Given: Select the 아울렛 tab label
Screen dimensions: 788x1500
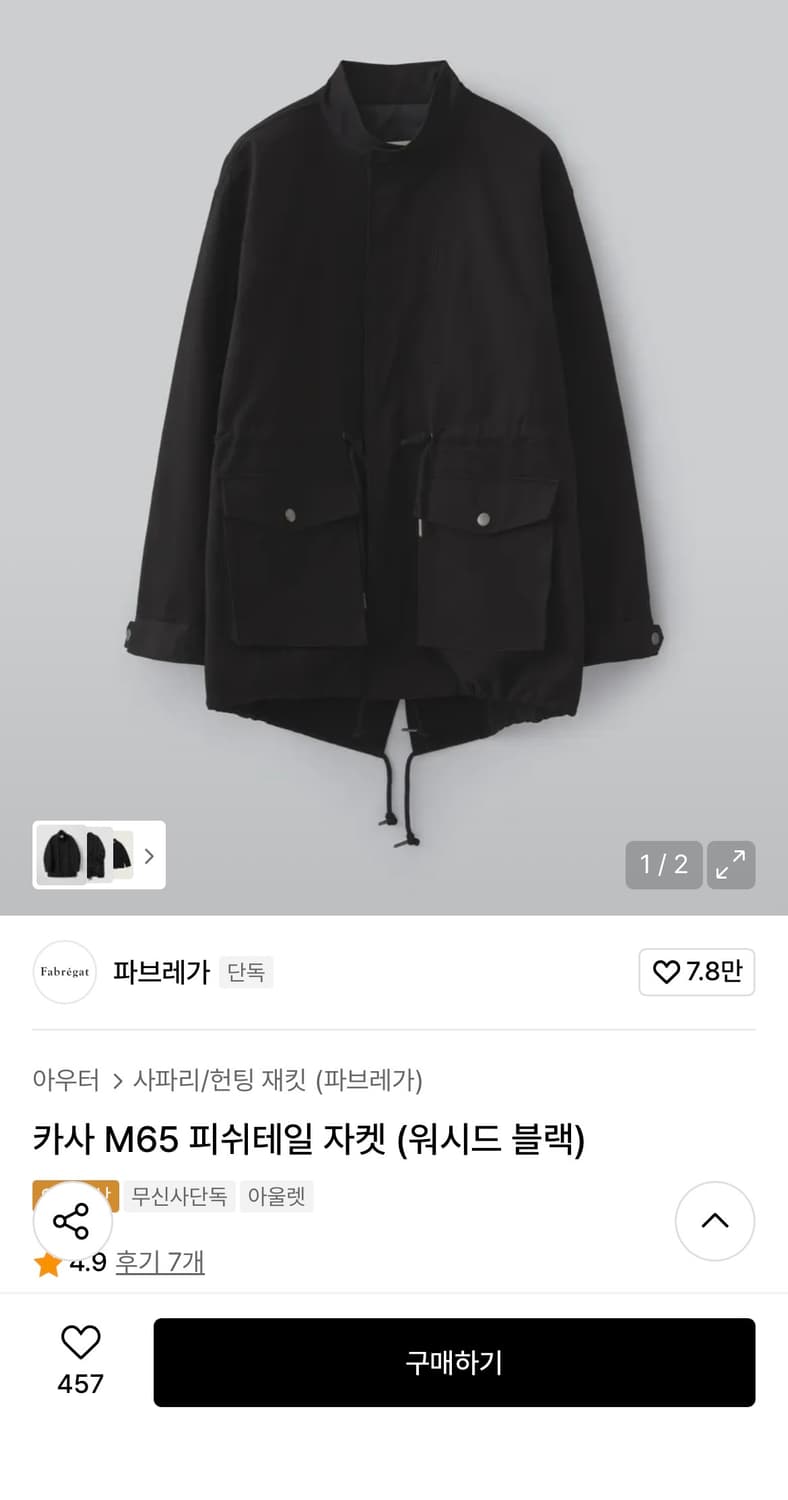Looking at the screenshot, I should click(277, 1196).
